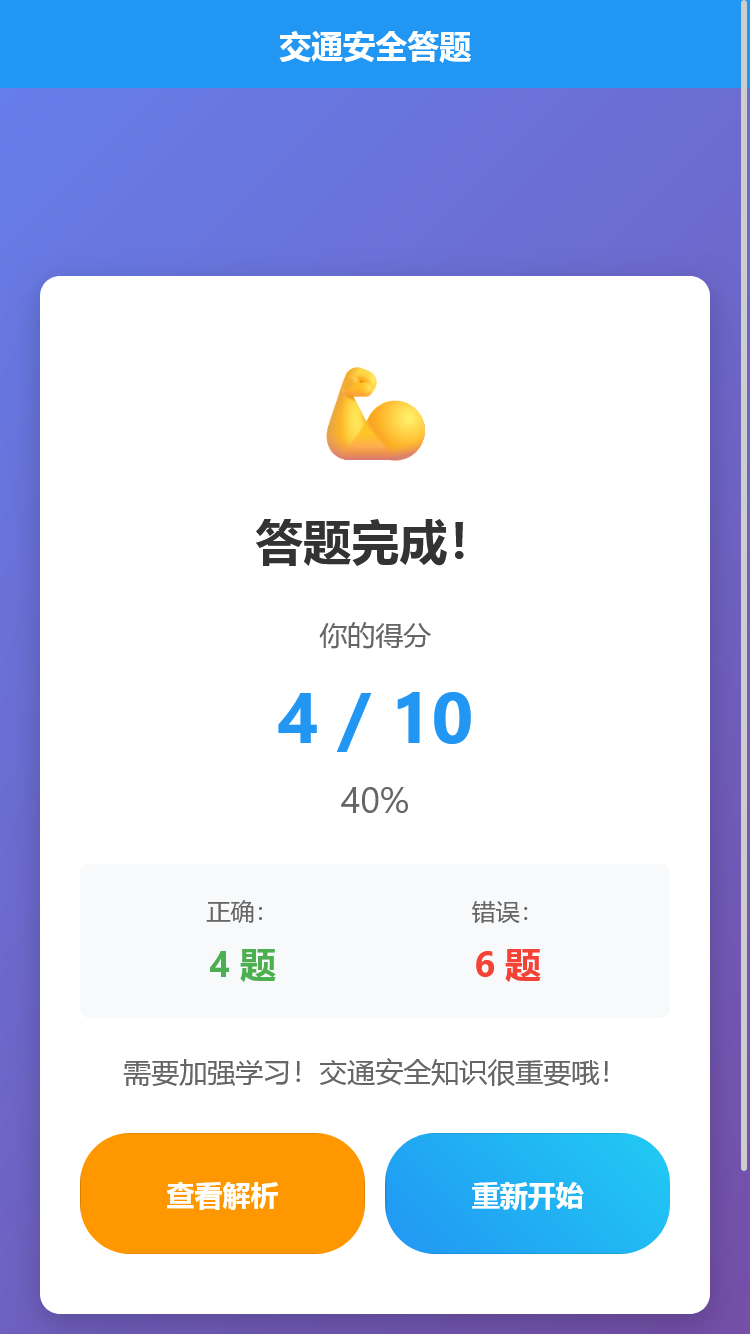752x1336 pixels.
Task: Select the blue 4 / 10 score text
Action: [376, 716]
